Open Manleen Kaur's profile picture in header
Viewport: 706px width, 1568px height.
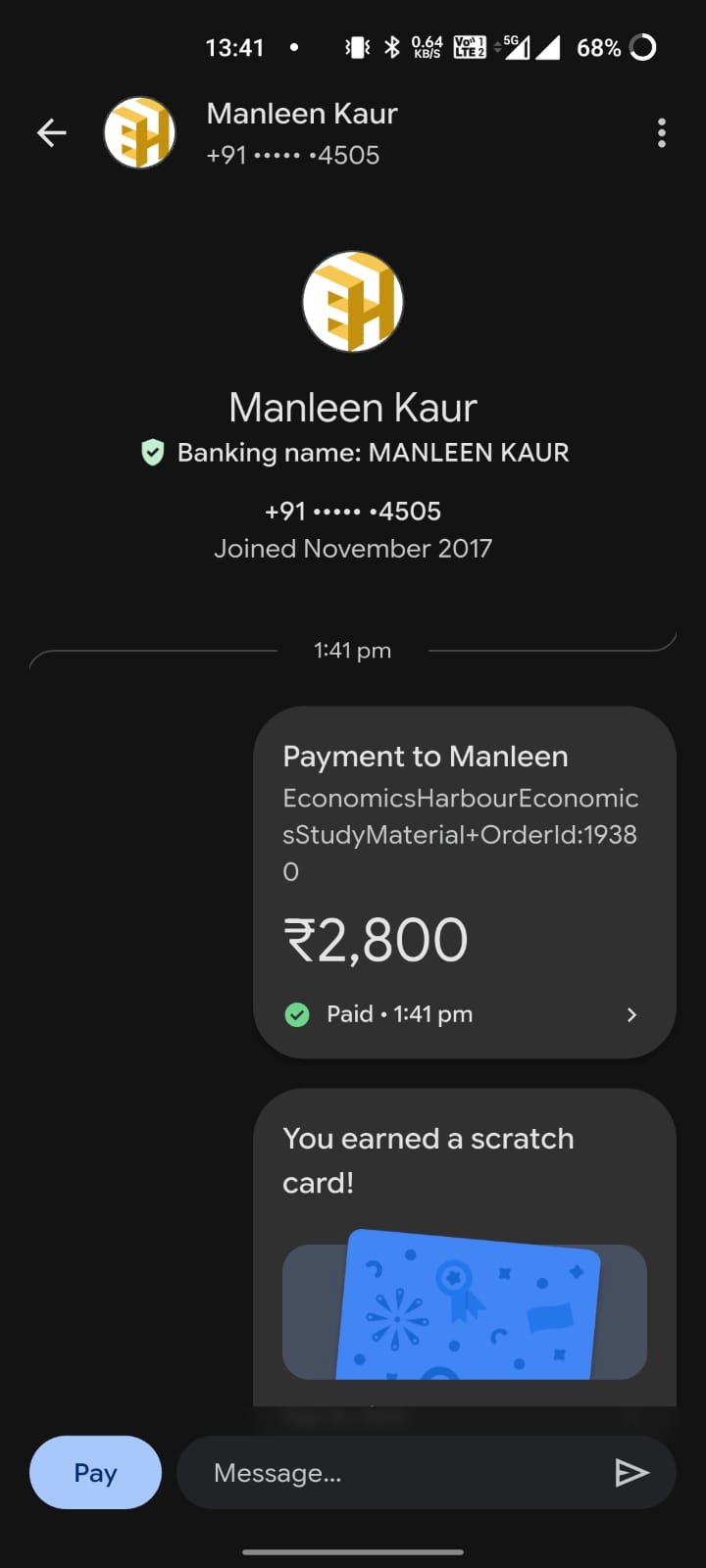click(140, 133)
